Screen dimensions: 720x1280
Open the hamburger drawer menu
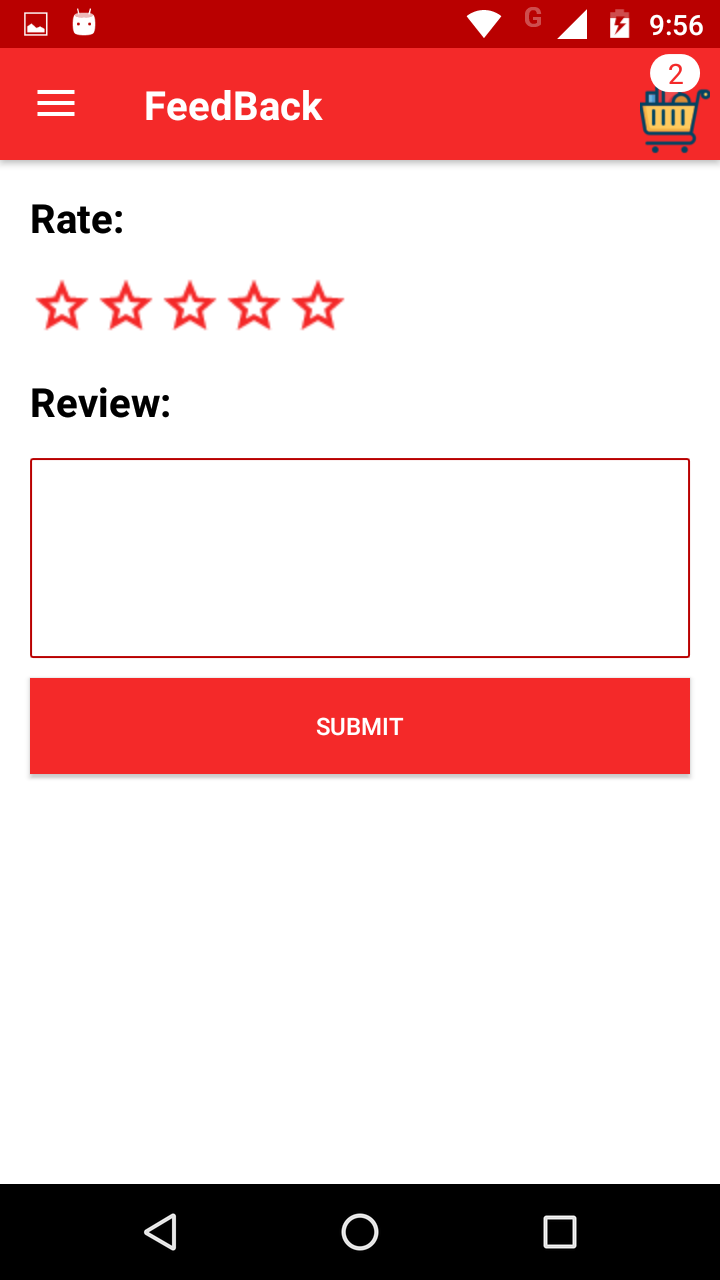[56, 104]
